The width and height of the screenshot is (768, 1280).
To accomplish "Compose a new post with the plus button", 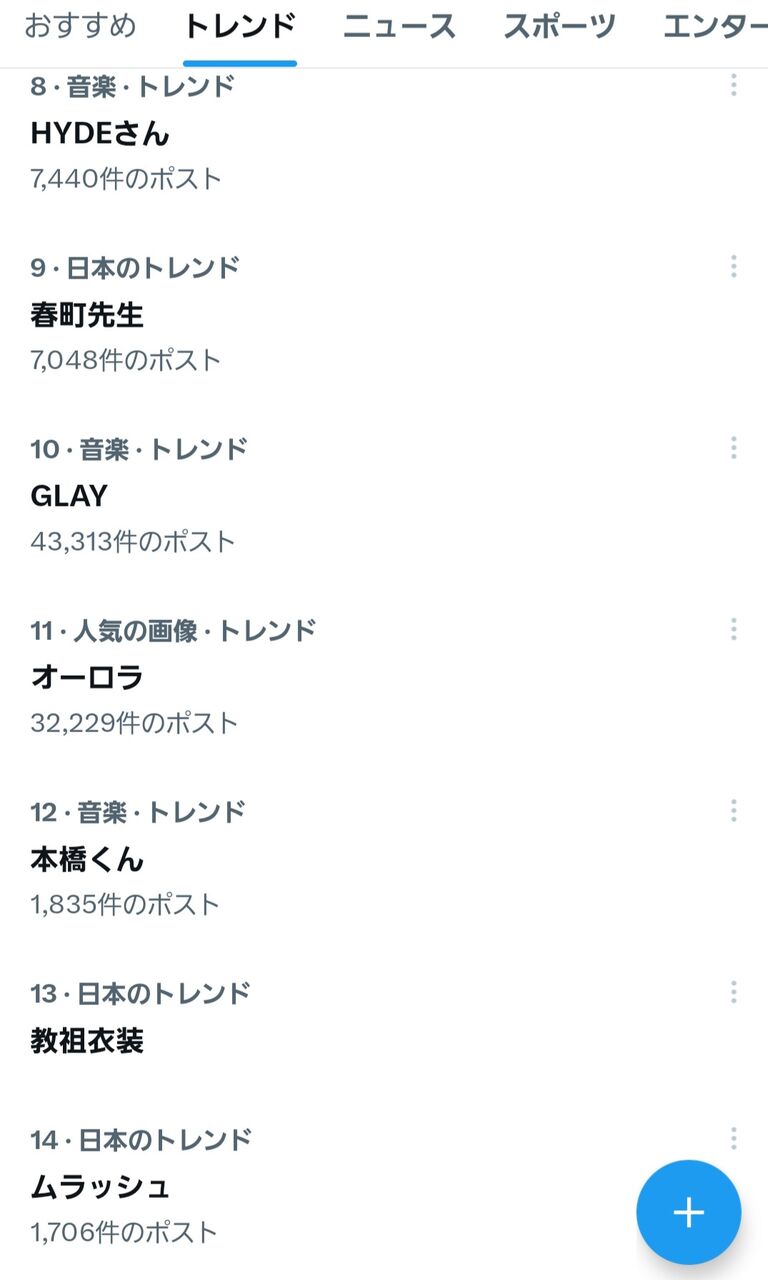I will [x=688, y=1212].
